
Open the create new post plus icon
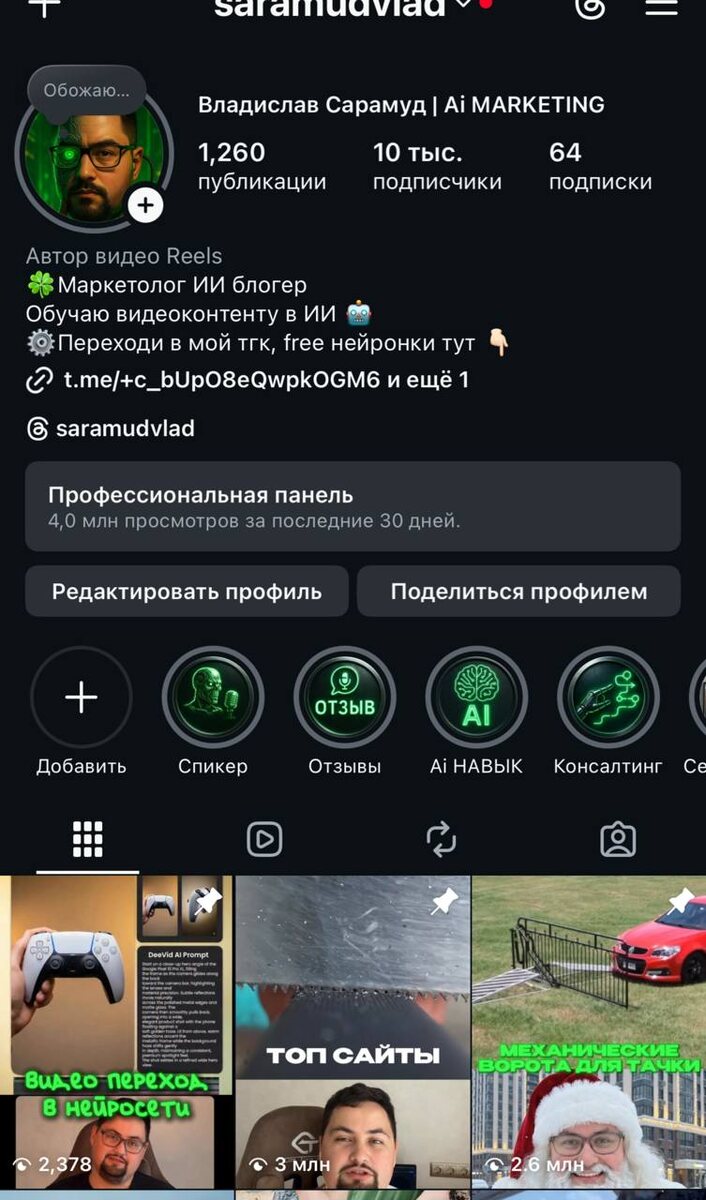(x=44, y=6)
